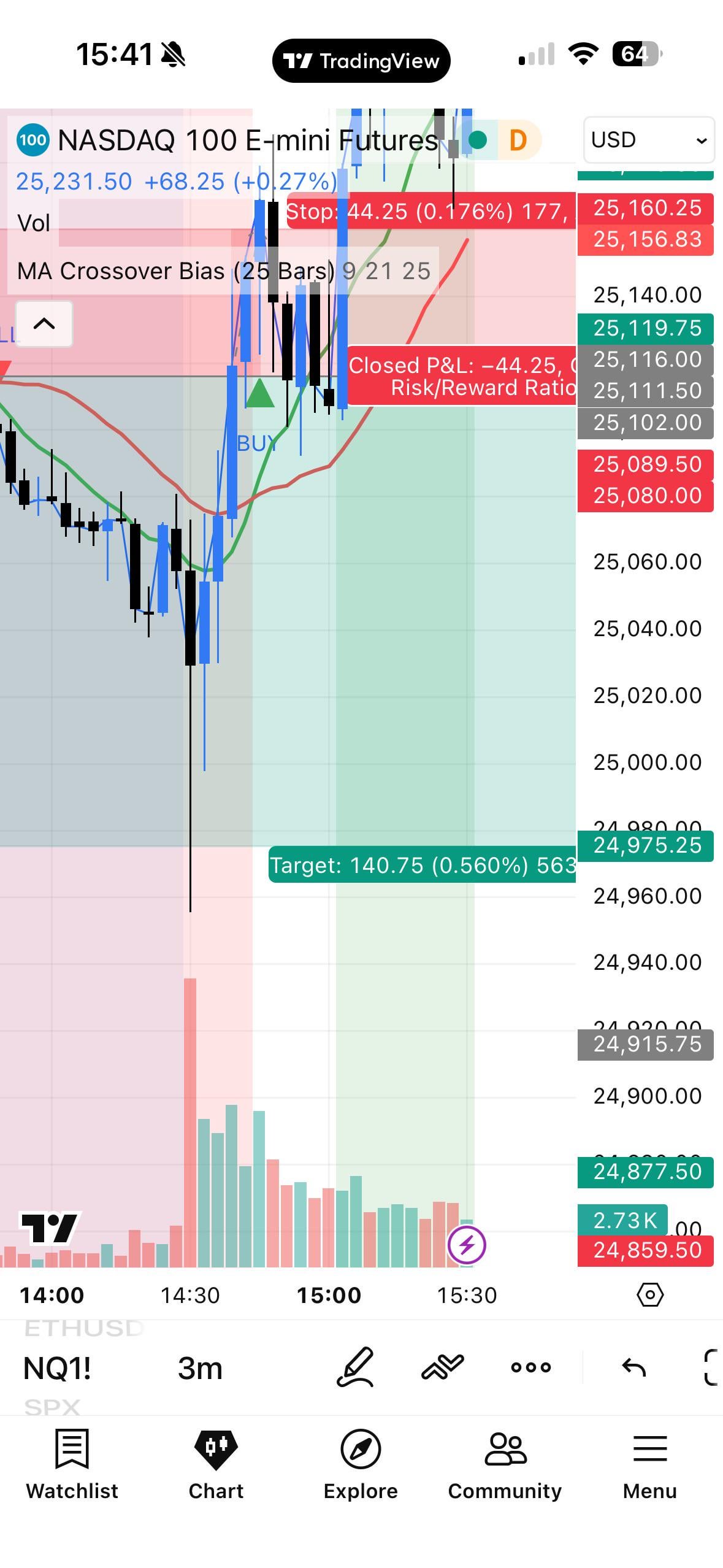The image size is (723, 1568).
Task: Tap the purple lightning bolt icon
Action: [467, 1245]
